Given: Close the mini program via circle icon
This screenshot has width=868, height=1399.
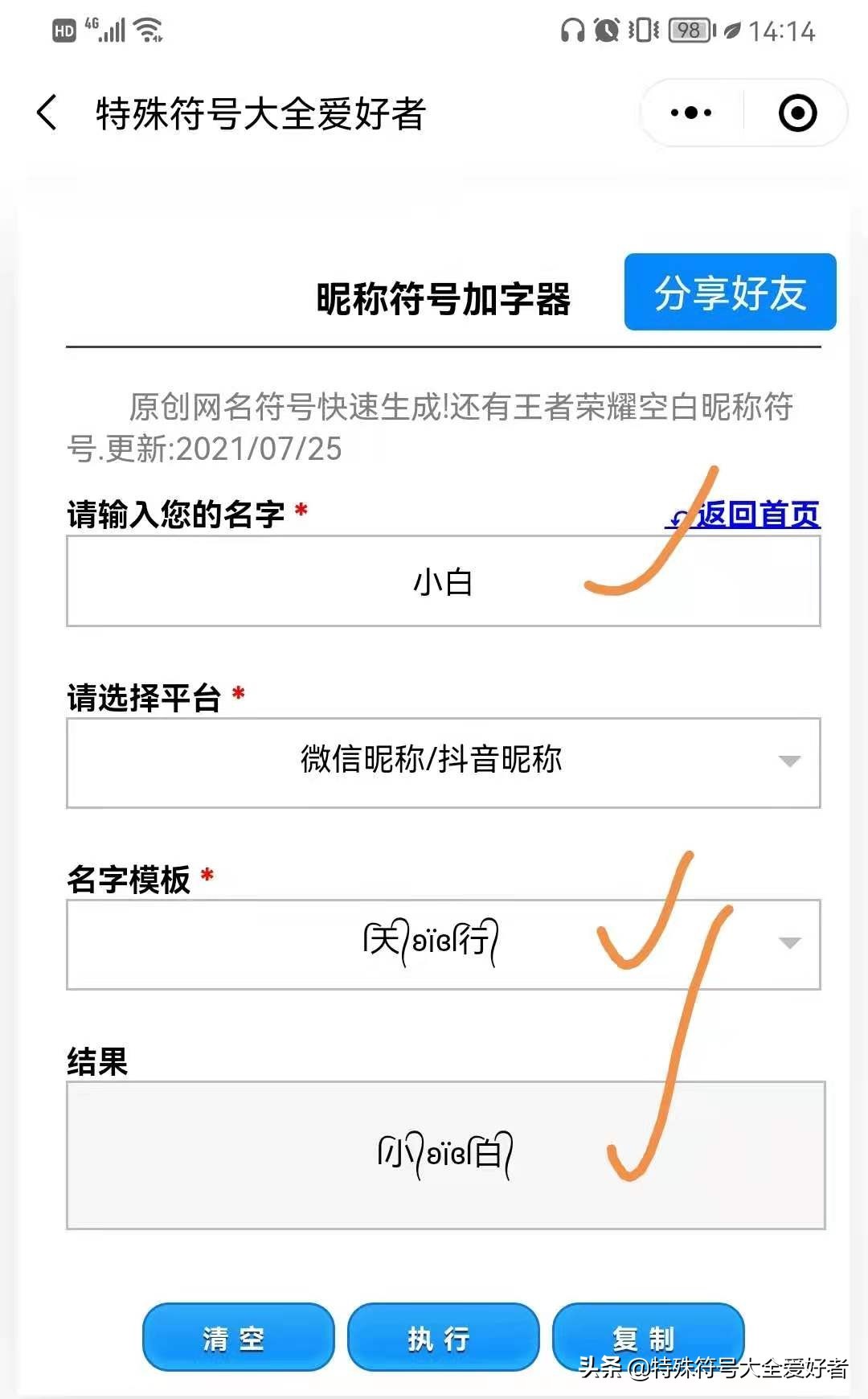Looking at the screenshot, I should coord(797,113).
